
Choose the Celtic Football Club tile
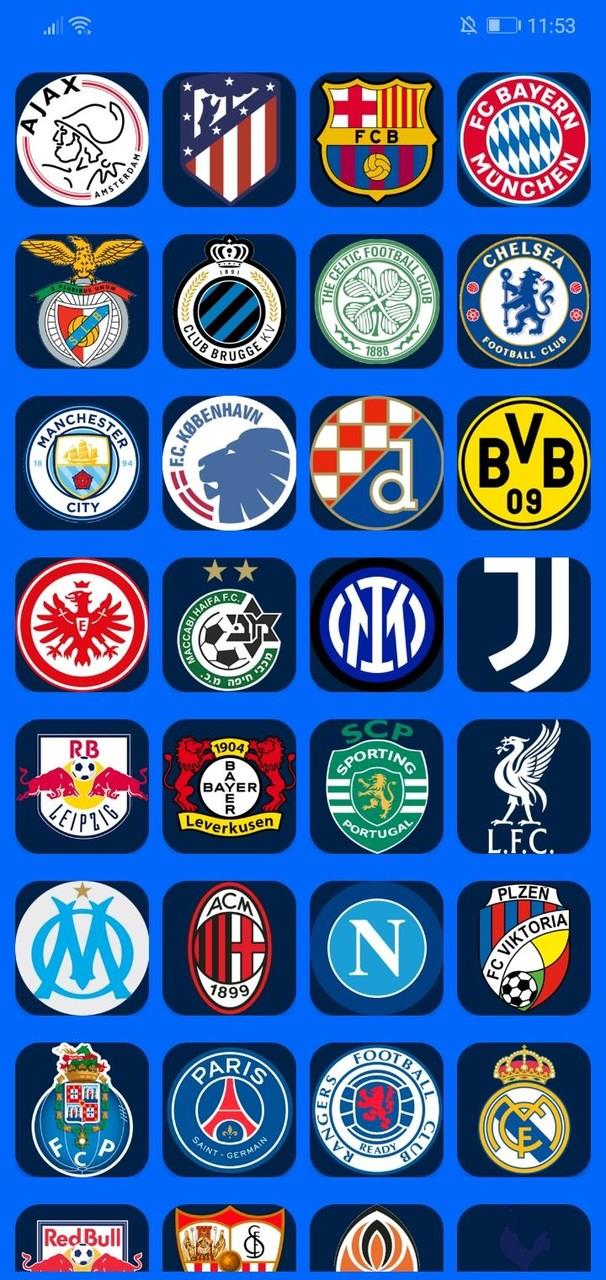[377, 301]
